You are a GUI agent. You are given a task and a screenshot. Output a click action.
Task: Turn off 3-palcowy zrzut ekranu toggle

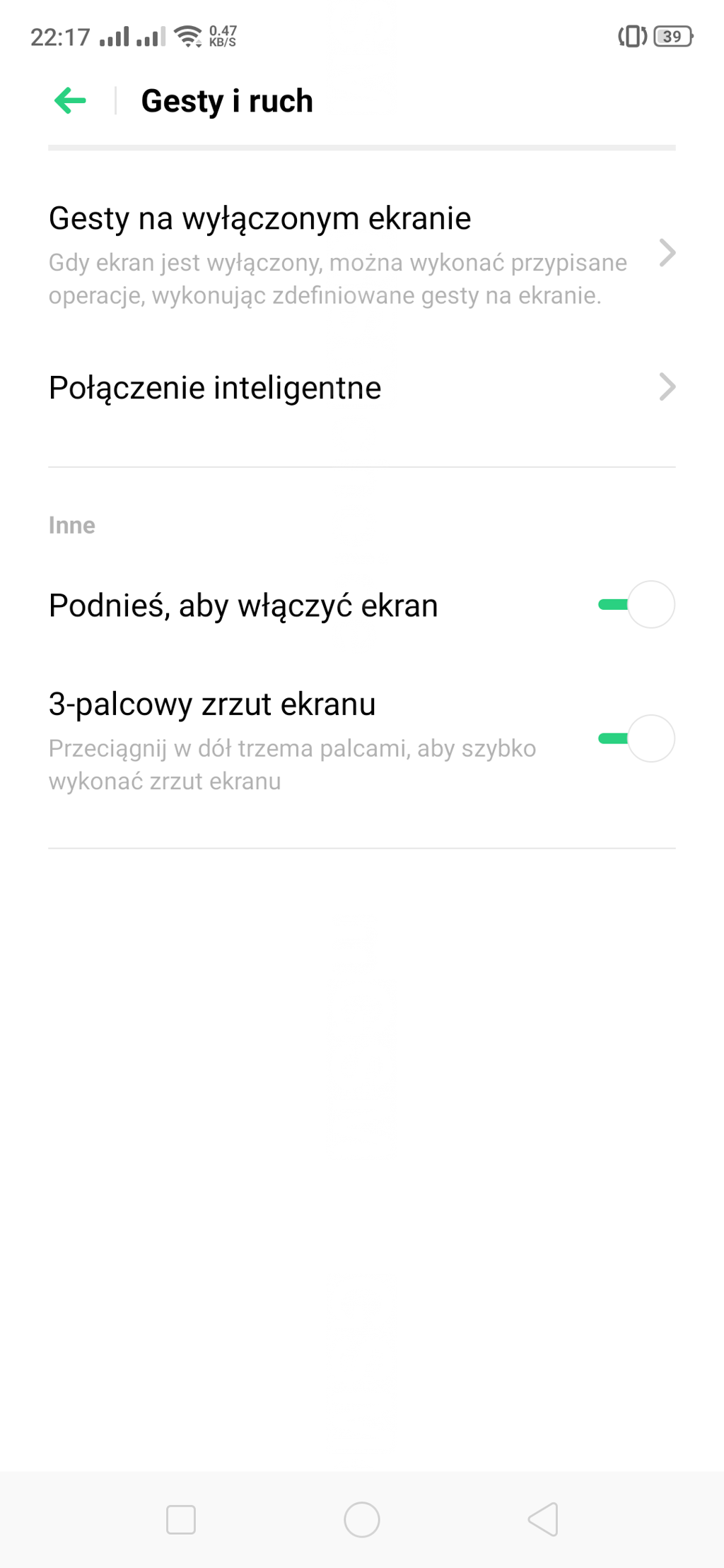(x=636, y=738)
